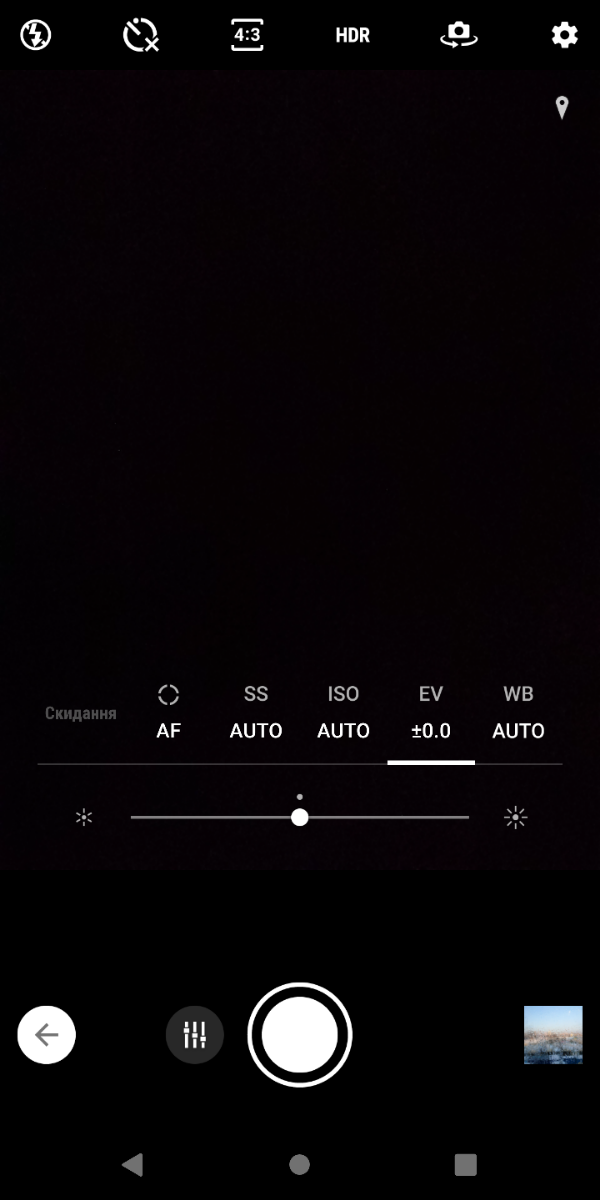Screen dimensions: 600x1200
Task: Switch to the other camera
Action: coord(459,35)
